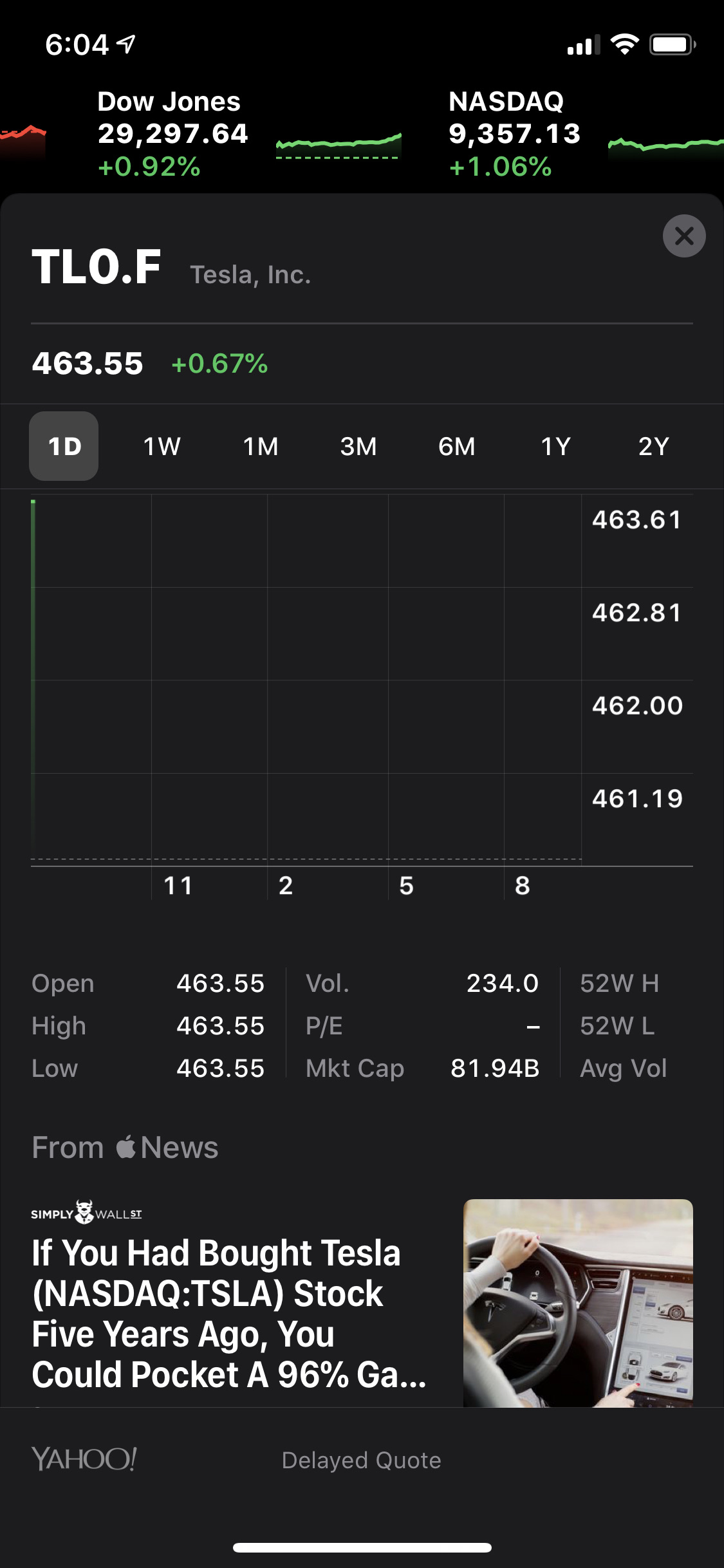This screenshot has height=1568, width=724.
Task: Switch to the 1W chart range
Action: [162, 446]
